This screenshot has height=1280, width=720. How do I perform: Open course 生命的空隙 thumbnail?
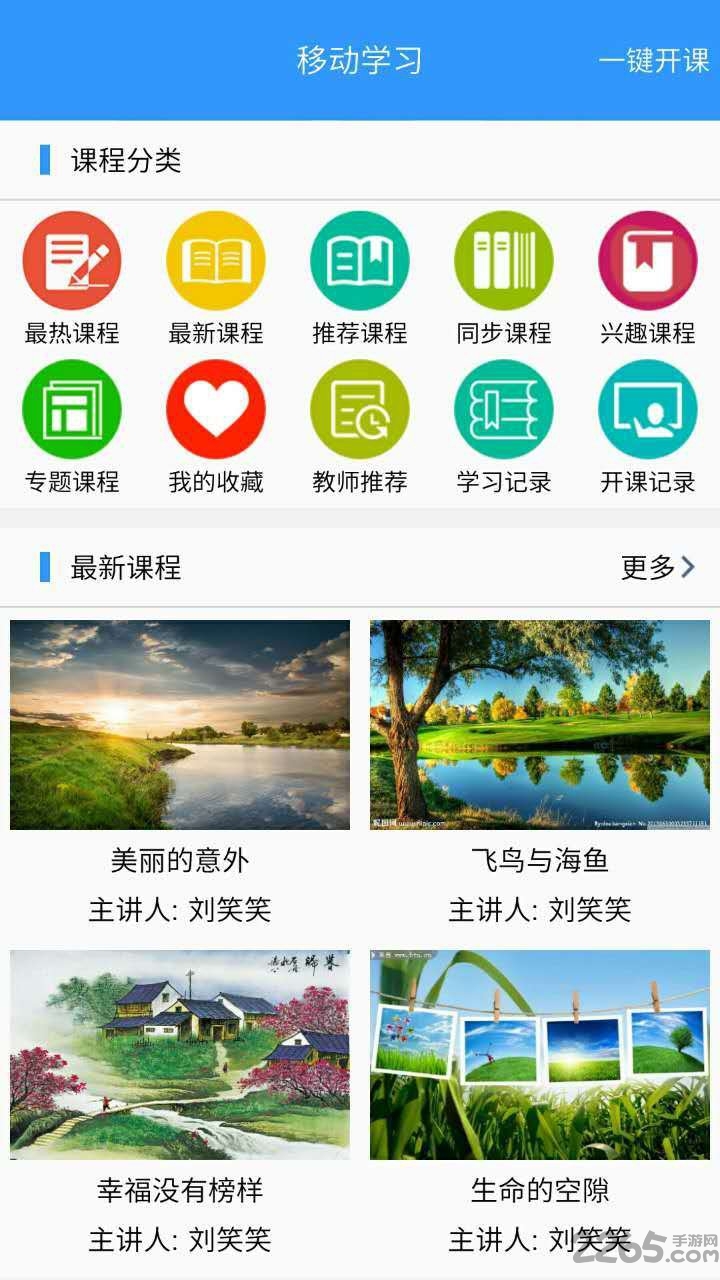[540, 1055]
